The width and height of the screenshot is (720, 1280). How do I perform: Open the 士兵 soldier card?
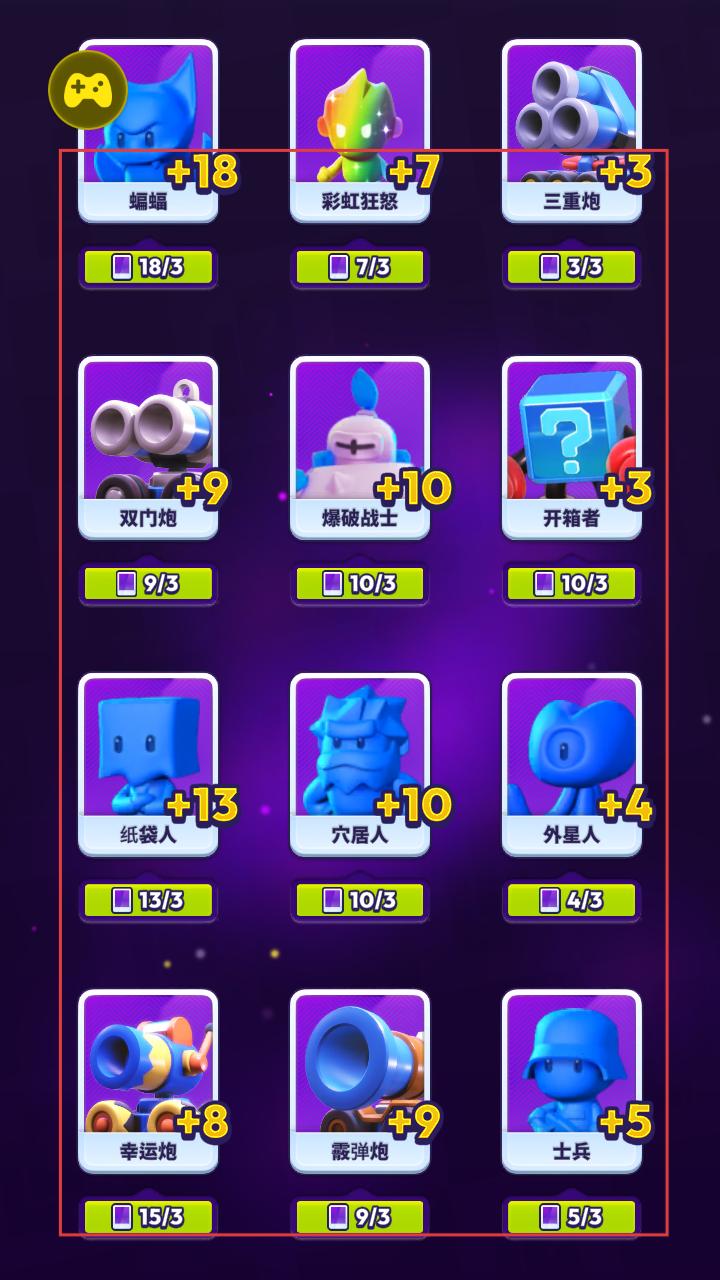572,1082
